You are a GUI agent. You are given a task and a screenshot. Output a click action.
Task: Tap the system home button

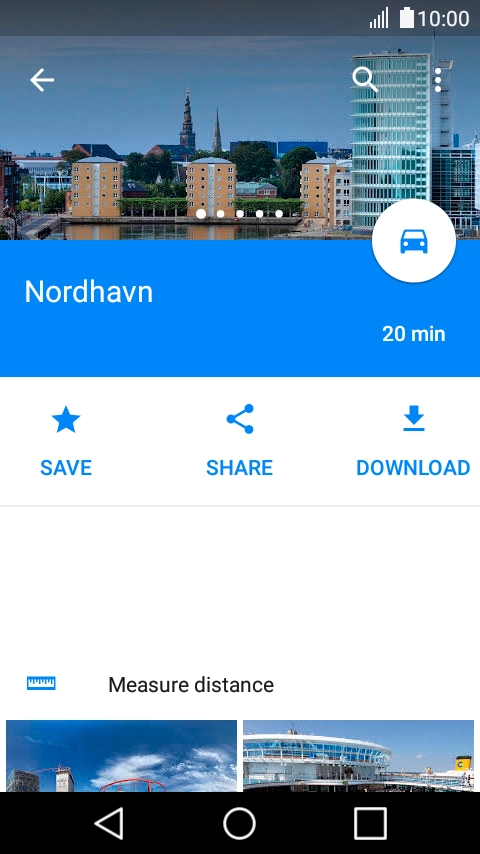[239, 824]
